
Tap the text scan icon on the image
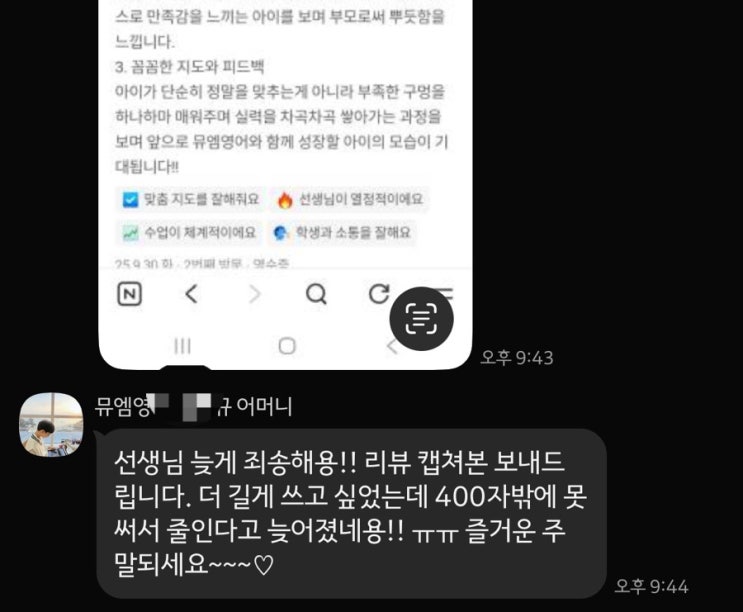421,318
